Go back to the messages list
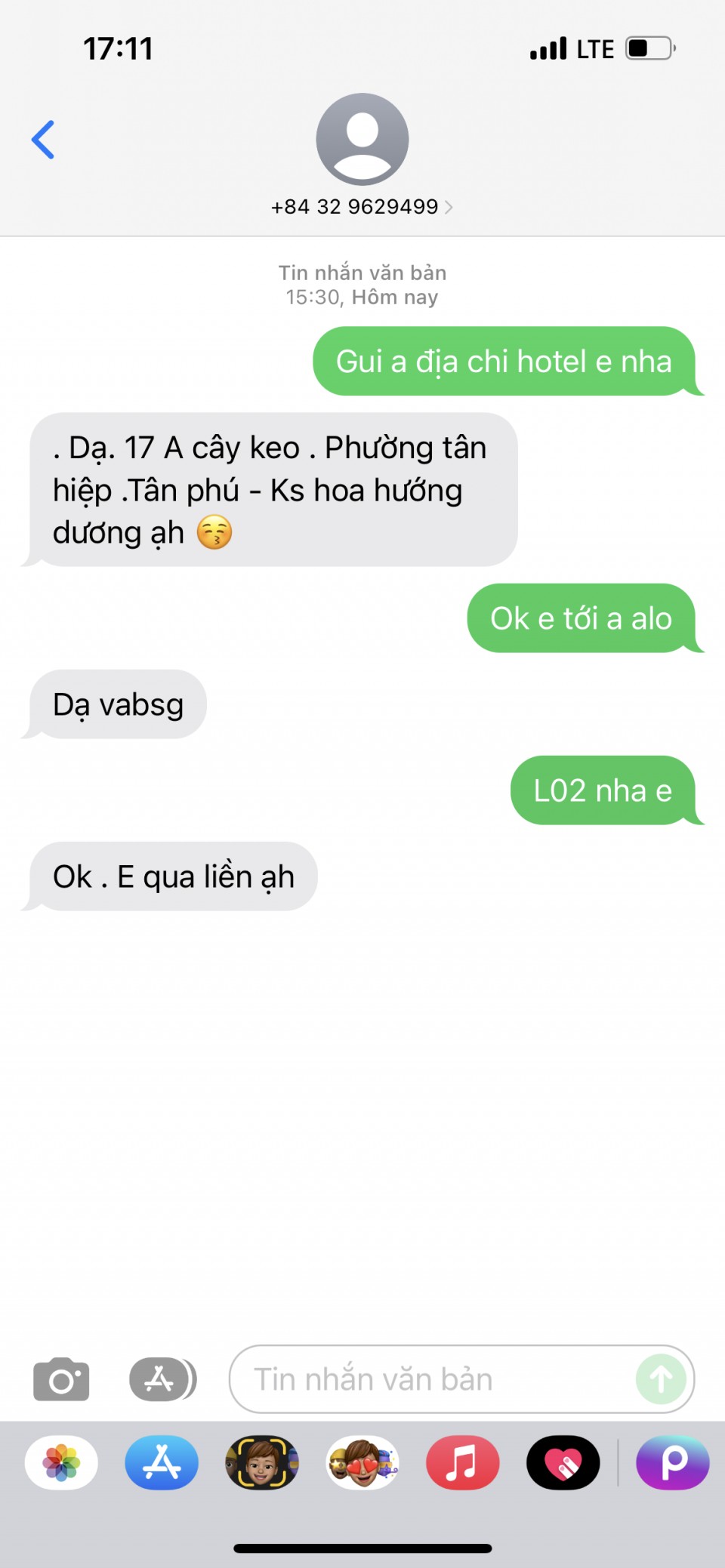Image resolution: width=725 pixels, height=1568 pixels. pos(43,140)
